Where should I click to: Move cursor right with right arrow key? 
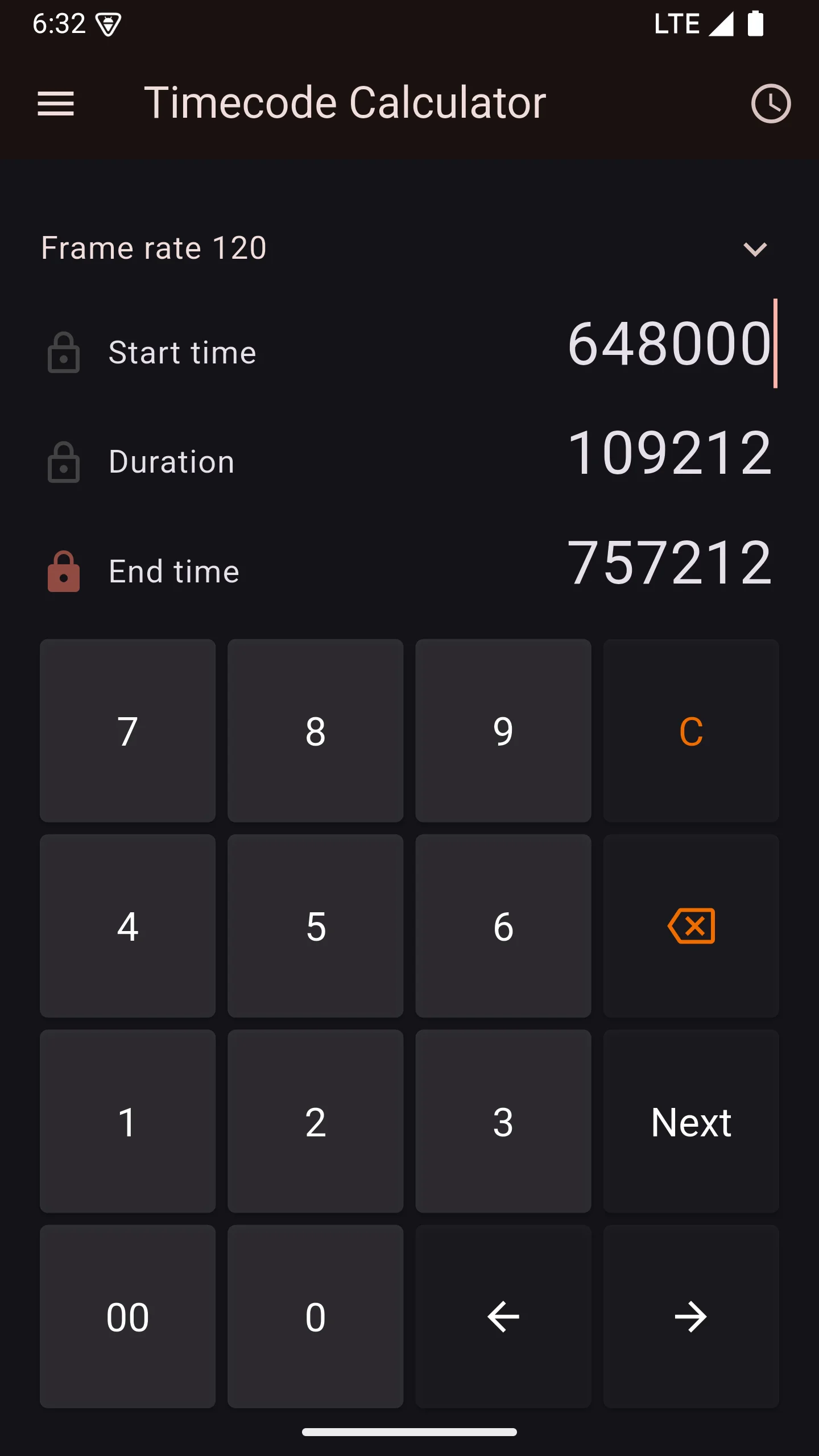coord(690,1317)
